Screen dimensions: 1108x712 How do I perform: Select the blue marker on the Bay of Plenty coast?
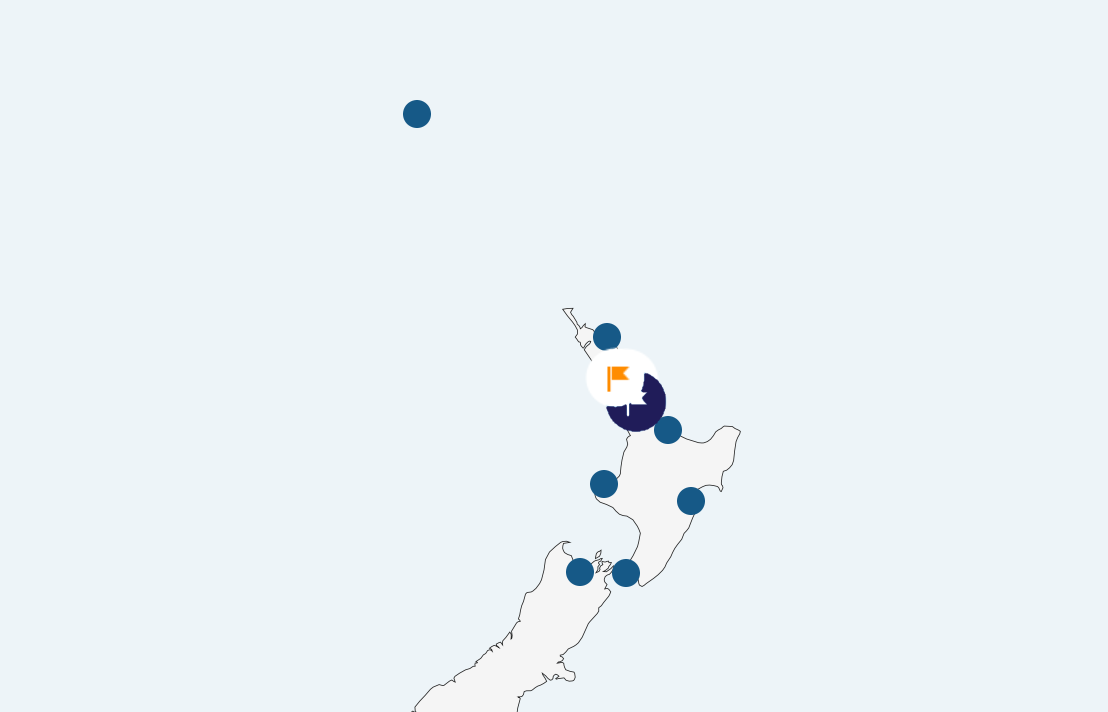(668, 430)
